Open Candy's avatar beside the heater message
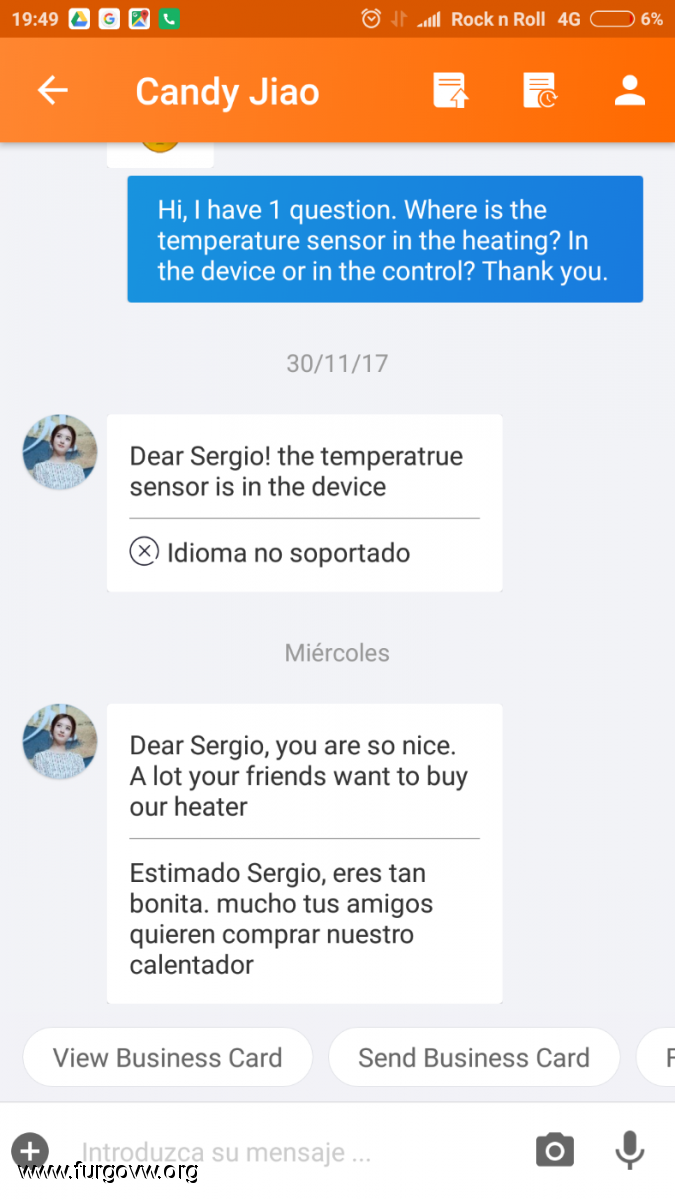This screenshot has width=675, height=1200. tap(60, 741)
